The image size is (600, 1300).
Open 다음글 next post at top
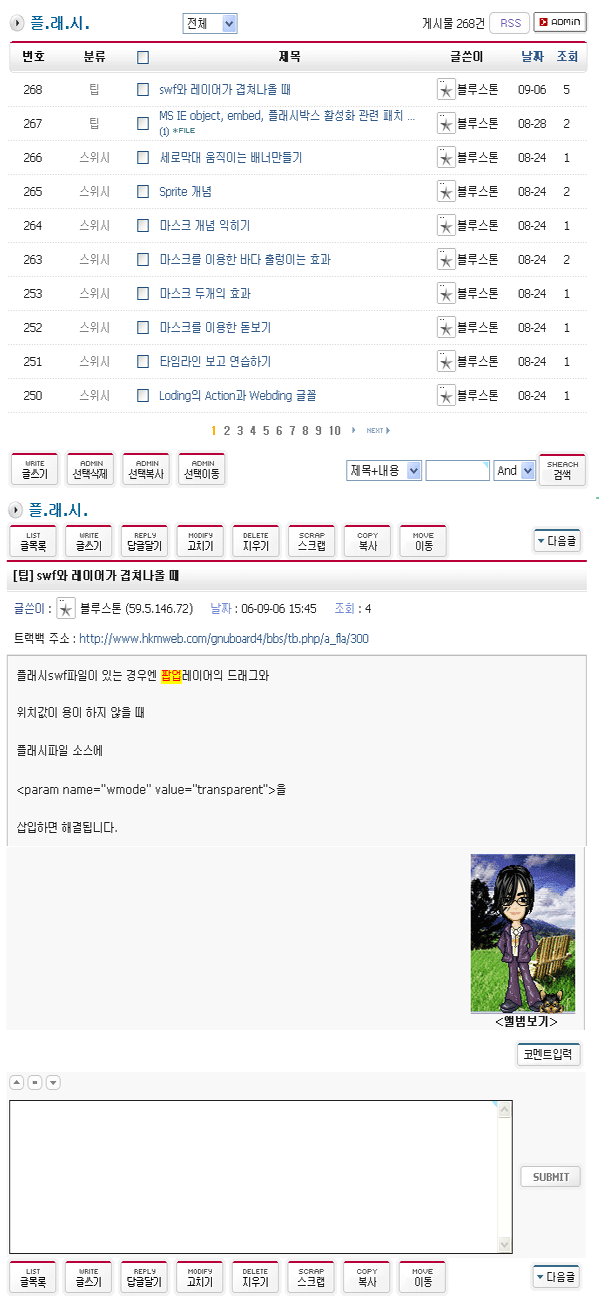[557, 541]
